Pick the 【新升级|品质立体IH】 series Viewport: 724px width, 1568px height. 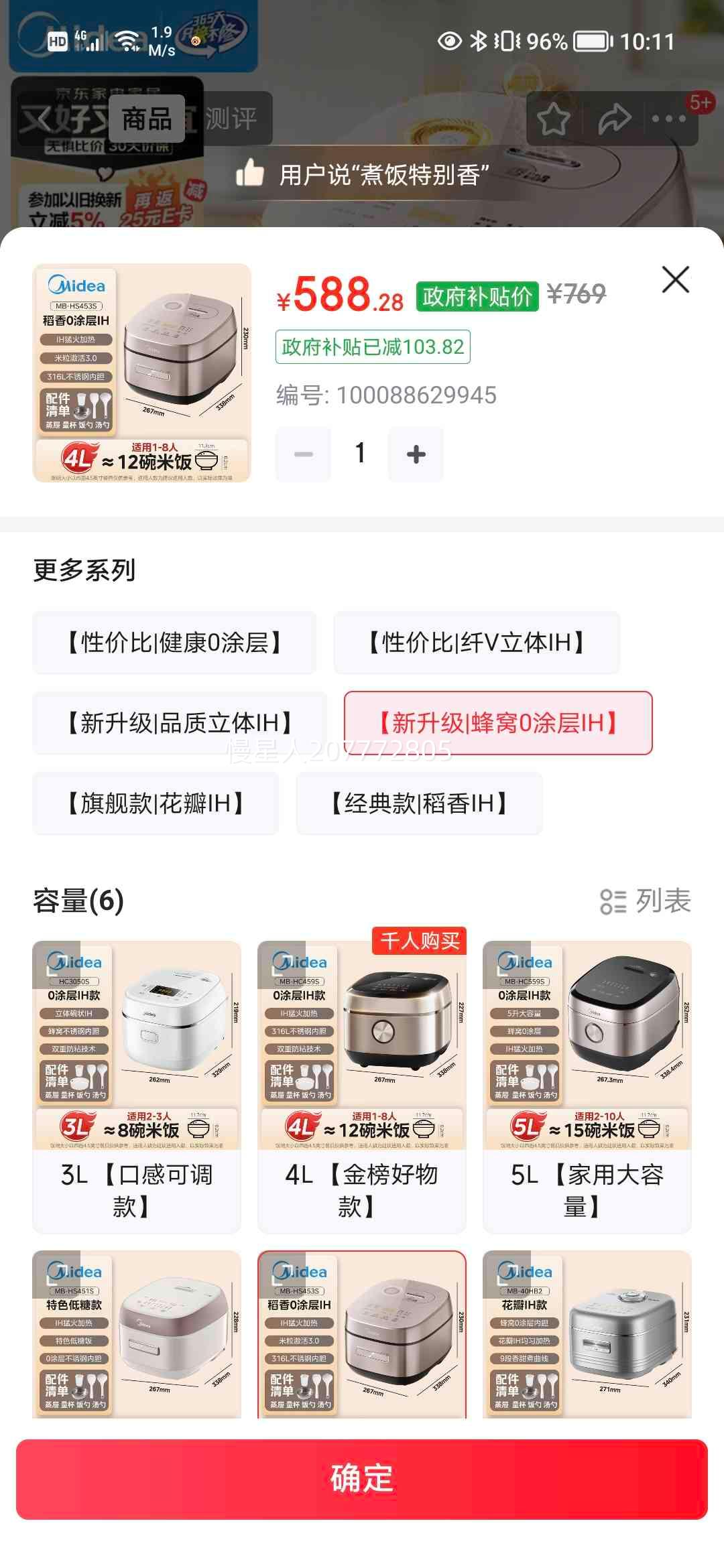click(180, 723)
